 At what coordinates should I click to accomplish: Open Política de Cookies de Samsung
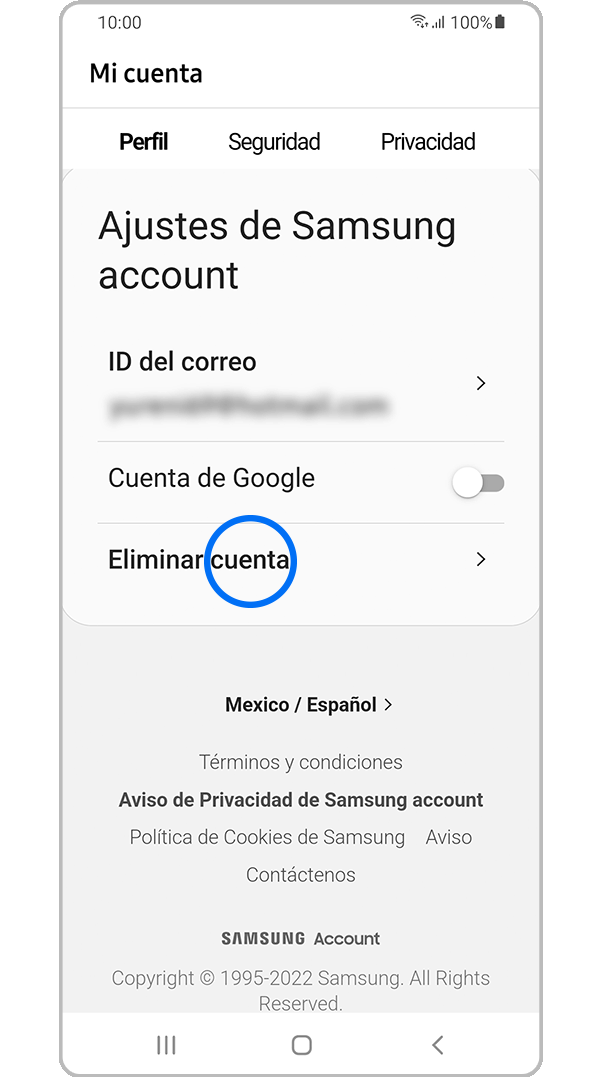click(x=267, y=837)
